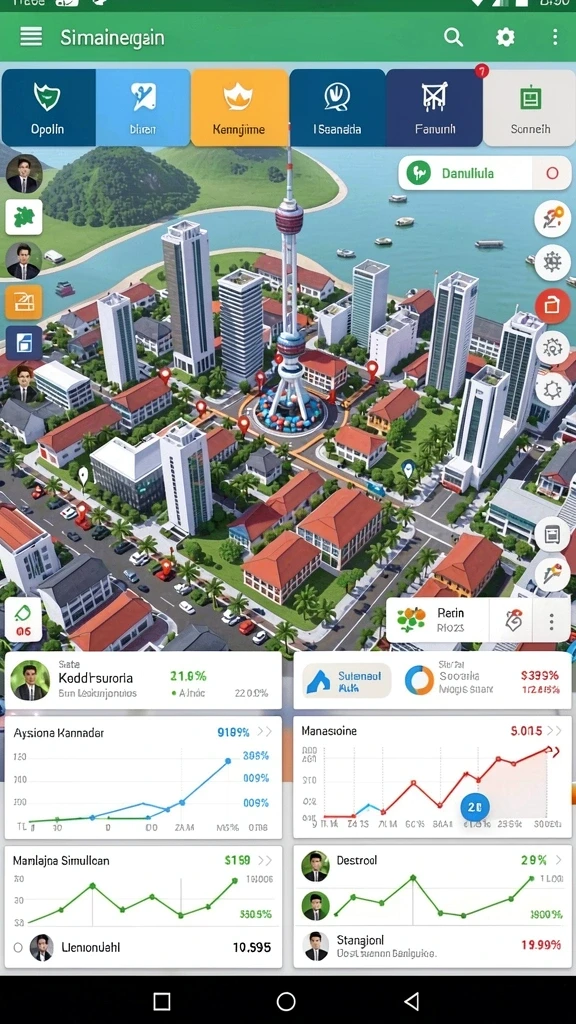The image size is (576, 1024).
Task: Open the Fanunih tab with badge
Action: click(x=435, y=108)
